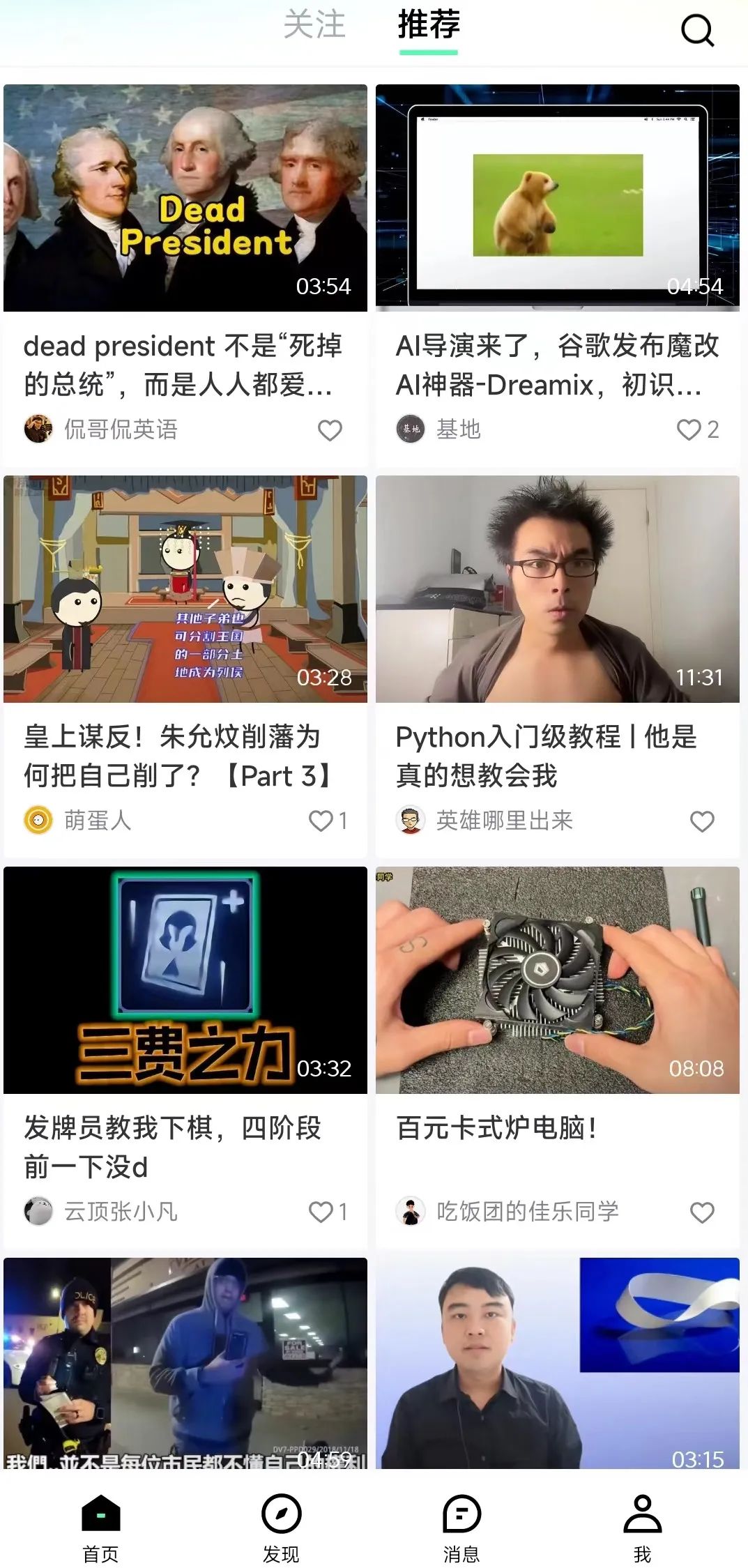Screen dimensions: 748x1568
Task: Open the police bodycam video thumbnail
Action: tap(185, 1363)
